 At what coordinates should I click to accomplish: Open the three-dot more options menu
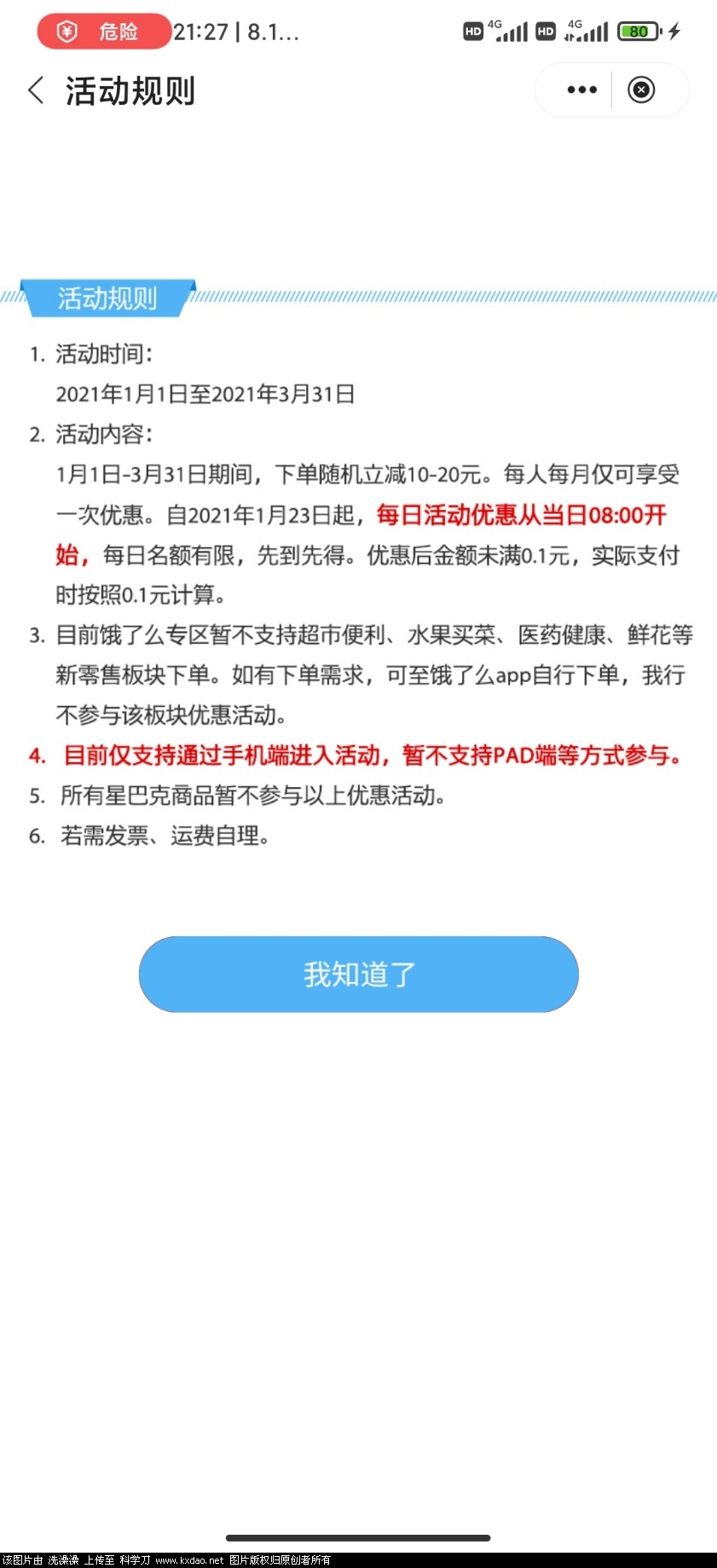(x=581, y=90)
